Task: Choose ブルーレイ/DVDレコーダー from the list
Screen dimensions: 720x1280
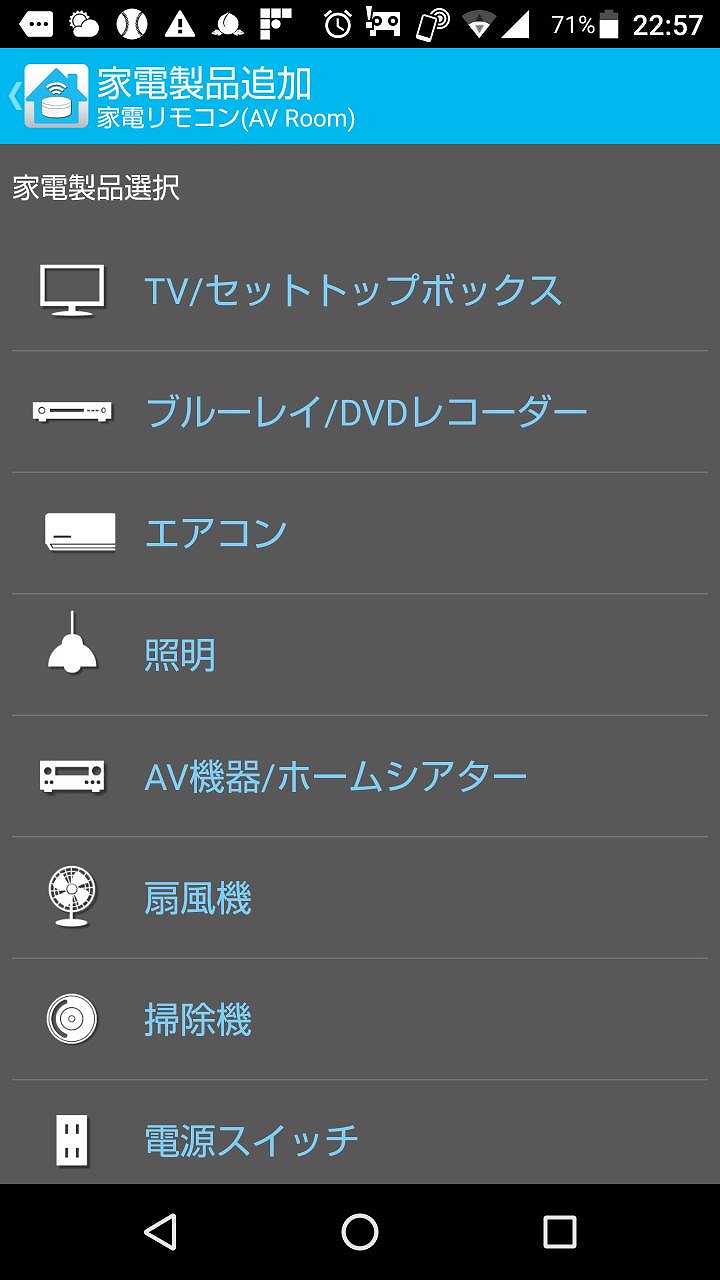Action: [x=366, y=412]
